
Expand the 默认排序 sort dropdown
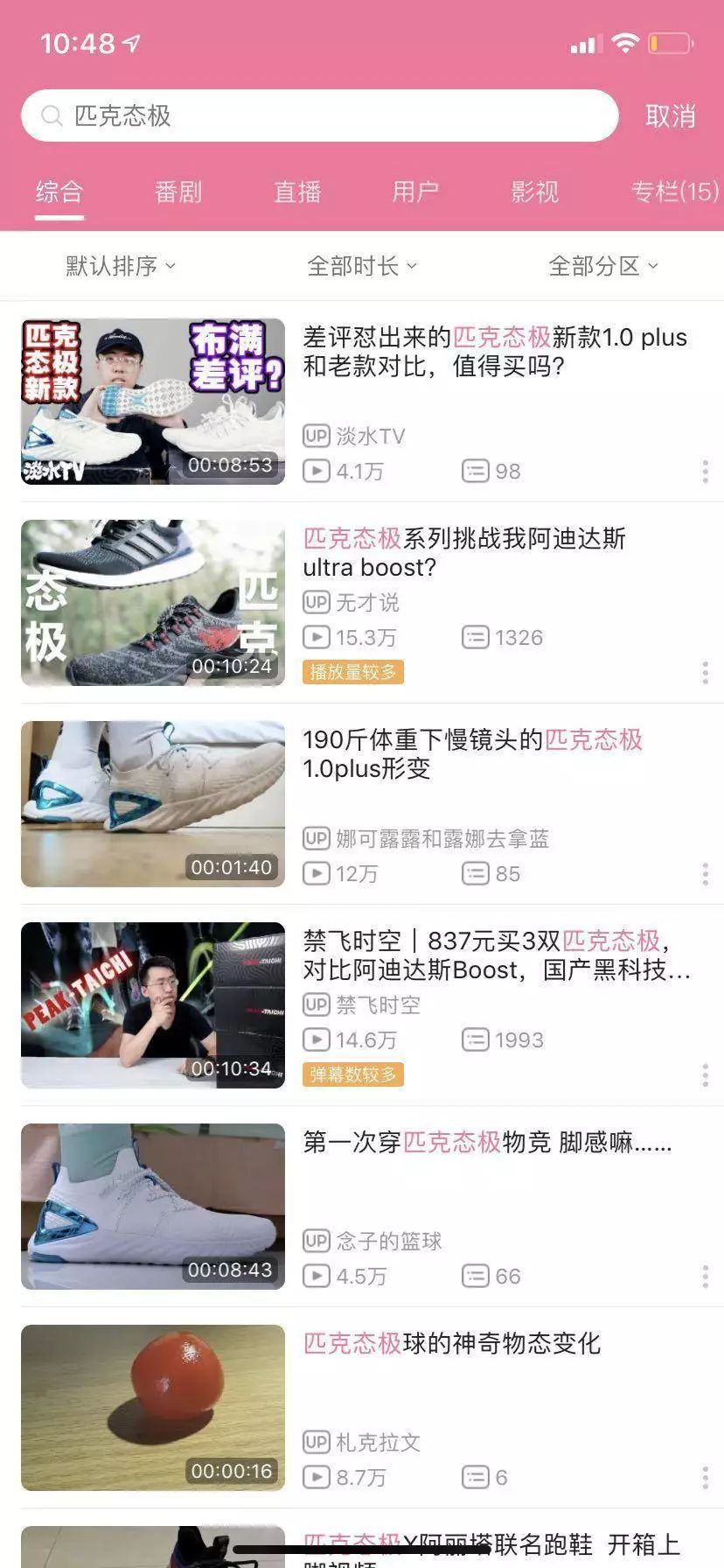click(121, 266)
